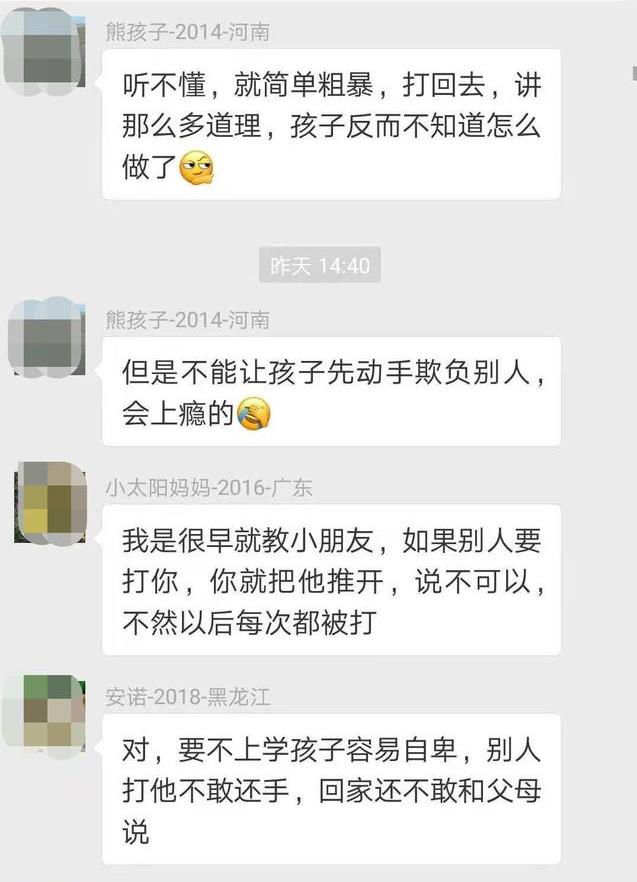This screenshot has width=637, height=882.
Task: View 熊孩子 avatar beside the 但是不能让孩子 message
Action: [46, 337]
